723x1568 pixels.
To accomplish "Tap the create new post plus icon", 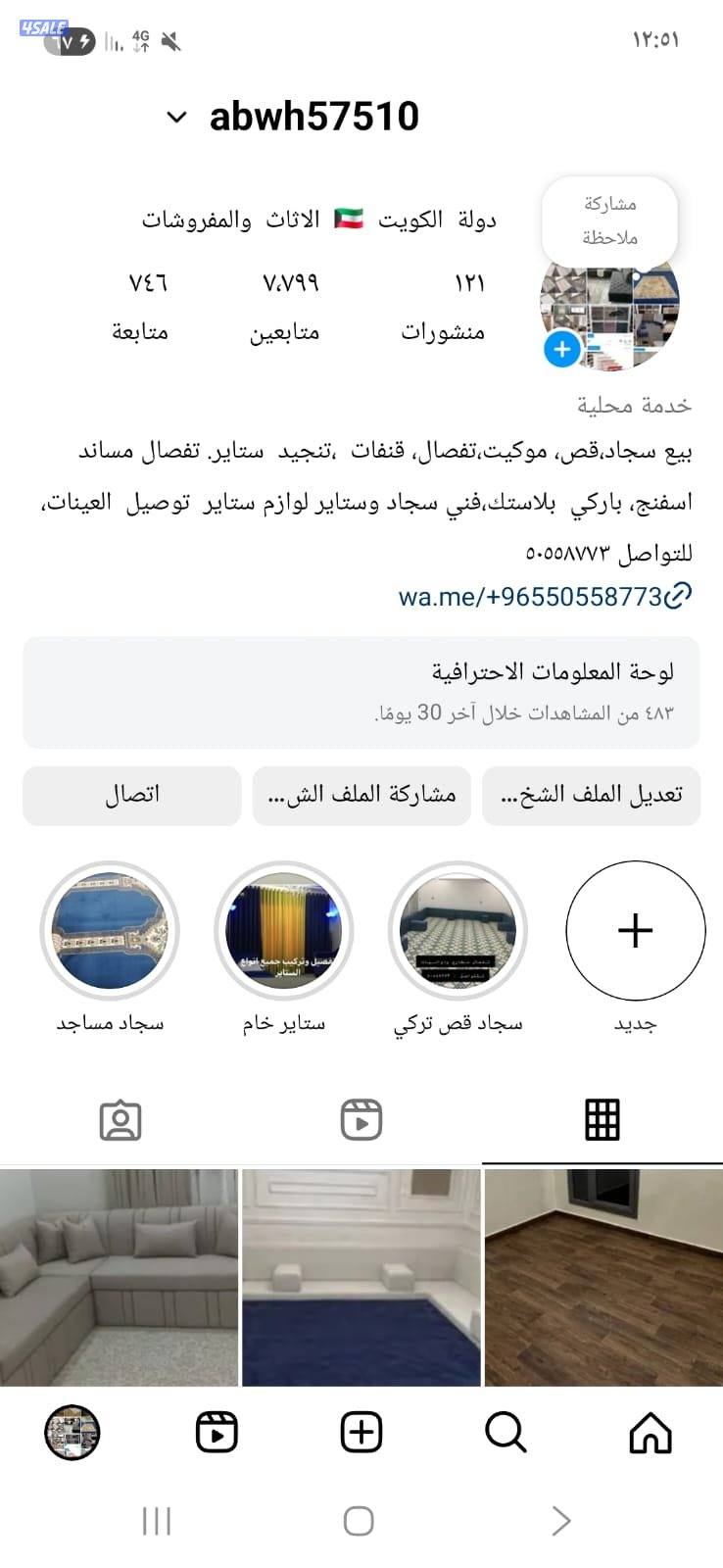I will pyautogui.click(x=361, y=1432).
